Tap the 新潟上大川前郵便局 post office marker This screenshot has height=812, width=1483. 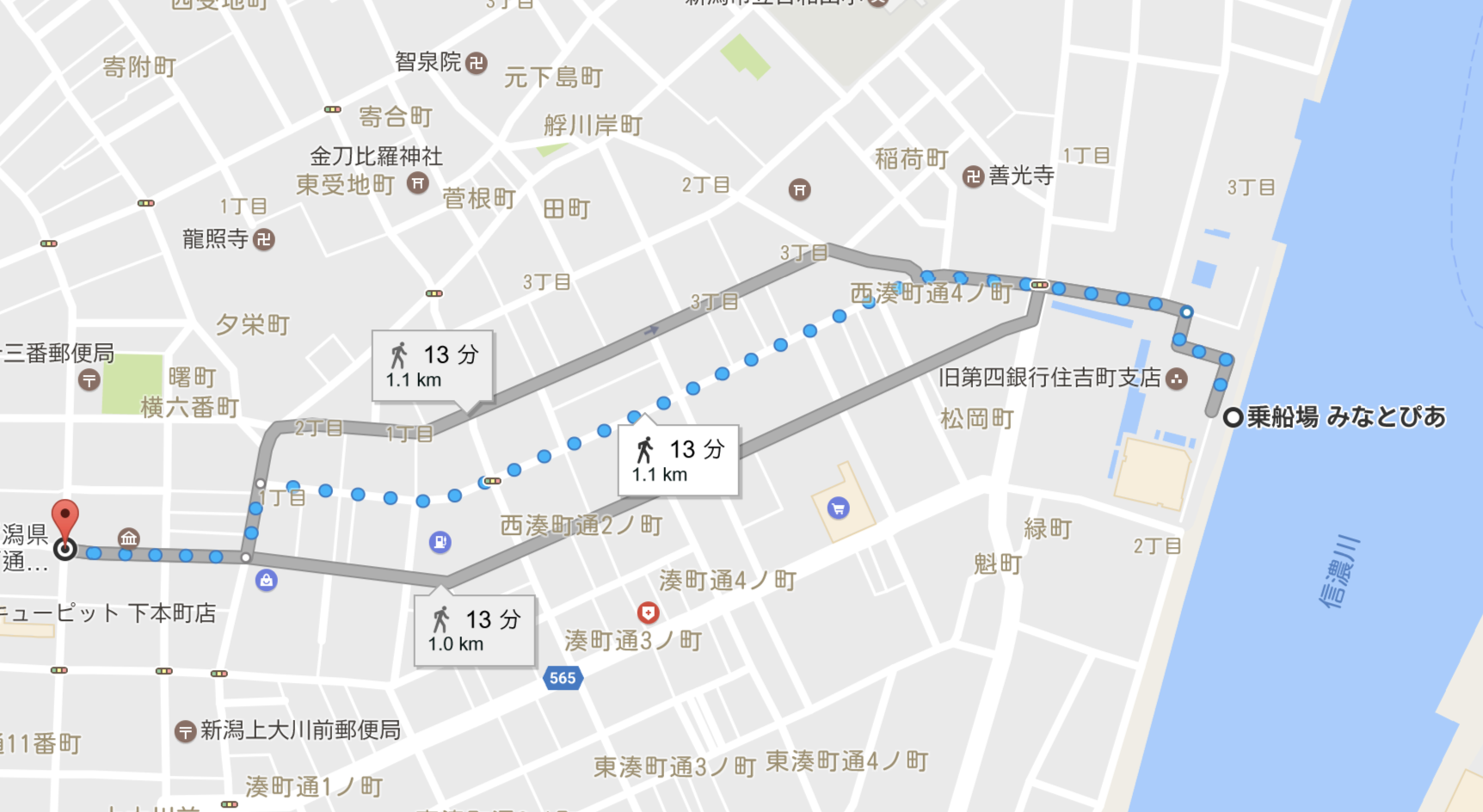[185, 731]
